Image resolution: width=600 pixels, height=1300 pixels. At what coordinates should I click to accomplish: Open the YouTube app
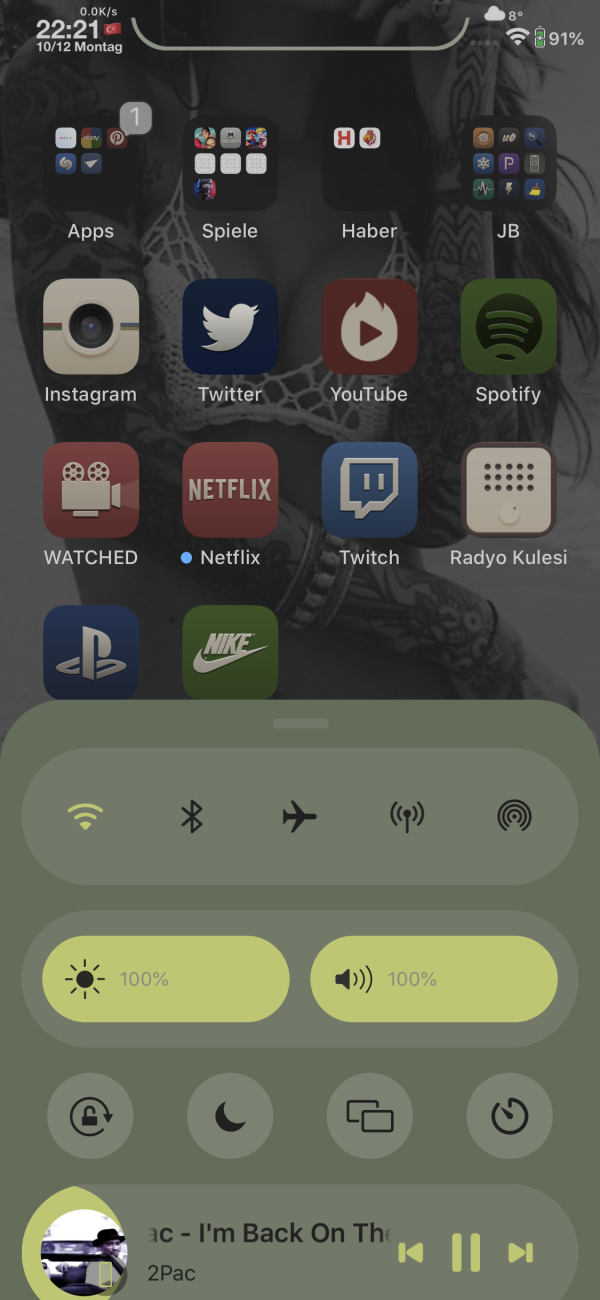click(369, 327)
